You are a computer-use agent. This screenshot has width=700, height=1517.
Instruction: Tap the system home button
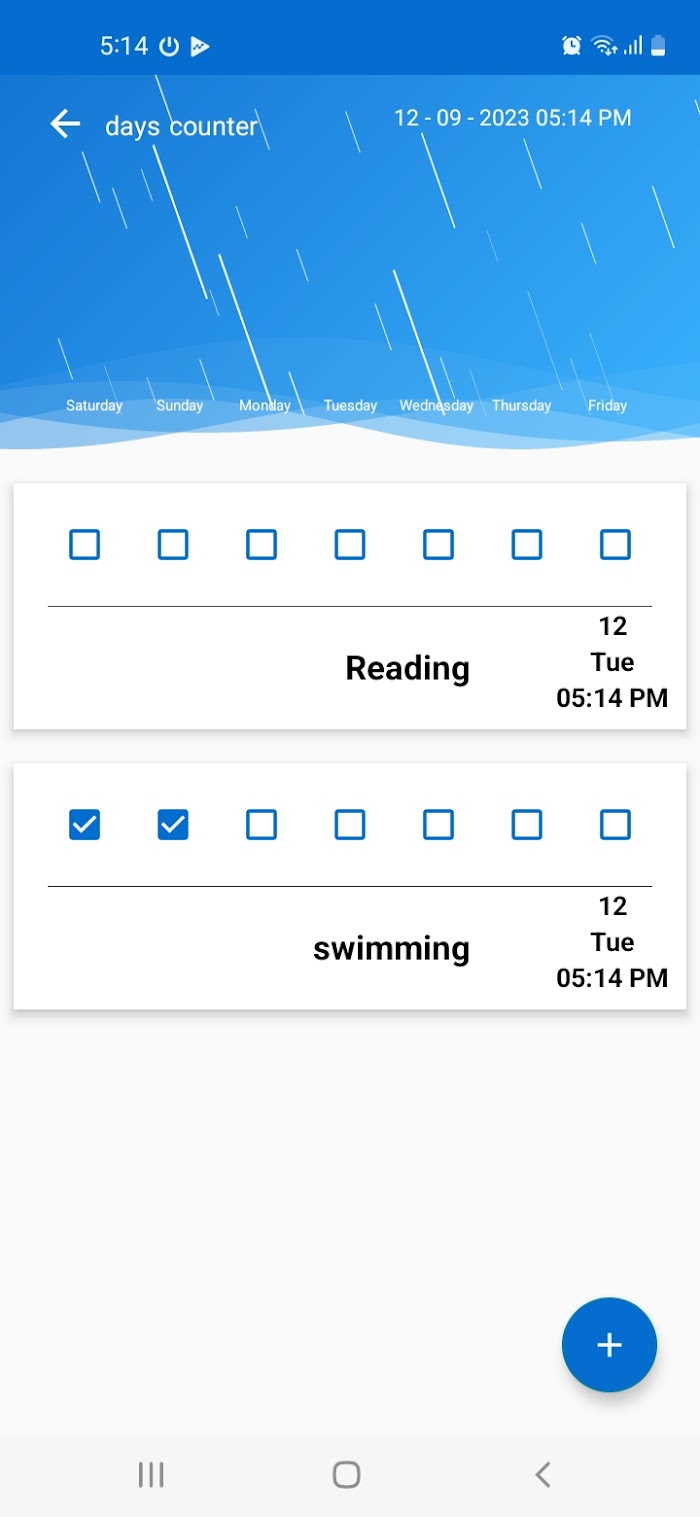click(x=346, y=1474)
